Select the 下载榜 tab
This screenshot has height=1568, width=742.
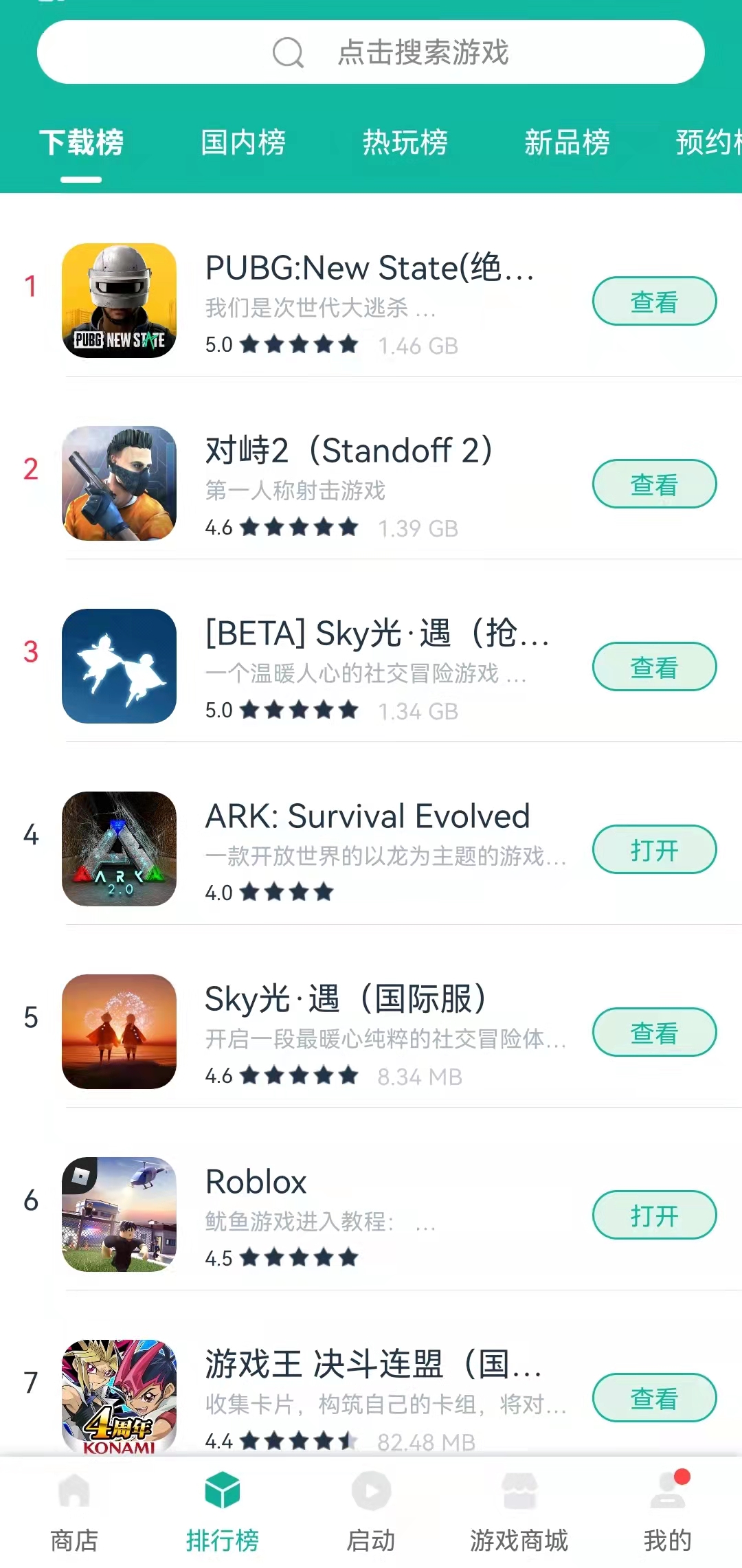tap(81, 143)
